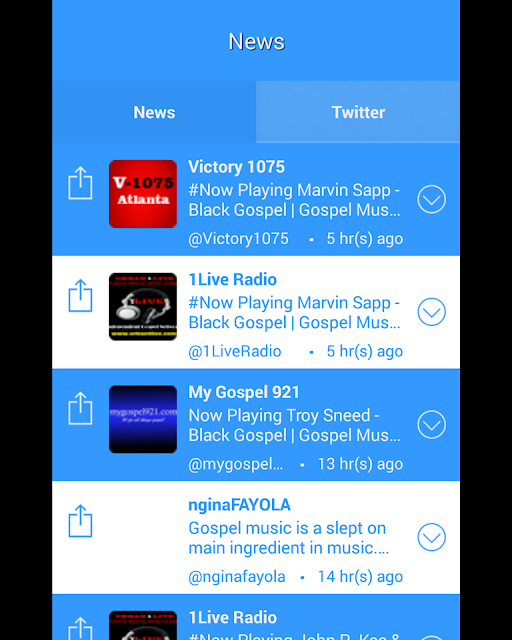Share the My Gospel 921 post
The height and width of the screenshot is (640, 512).
[80, 408]
